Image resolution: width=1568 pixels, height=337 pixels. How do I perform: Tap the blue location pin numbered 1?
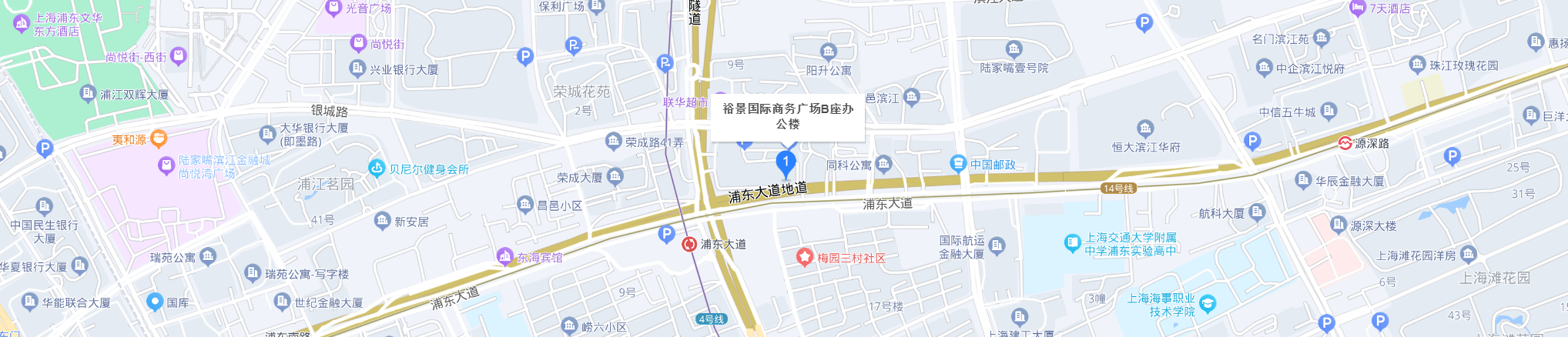tap(786, 163)
